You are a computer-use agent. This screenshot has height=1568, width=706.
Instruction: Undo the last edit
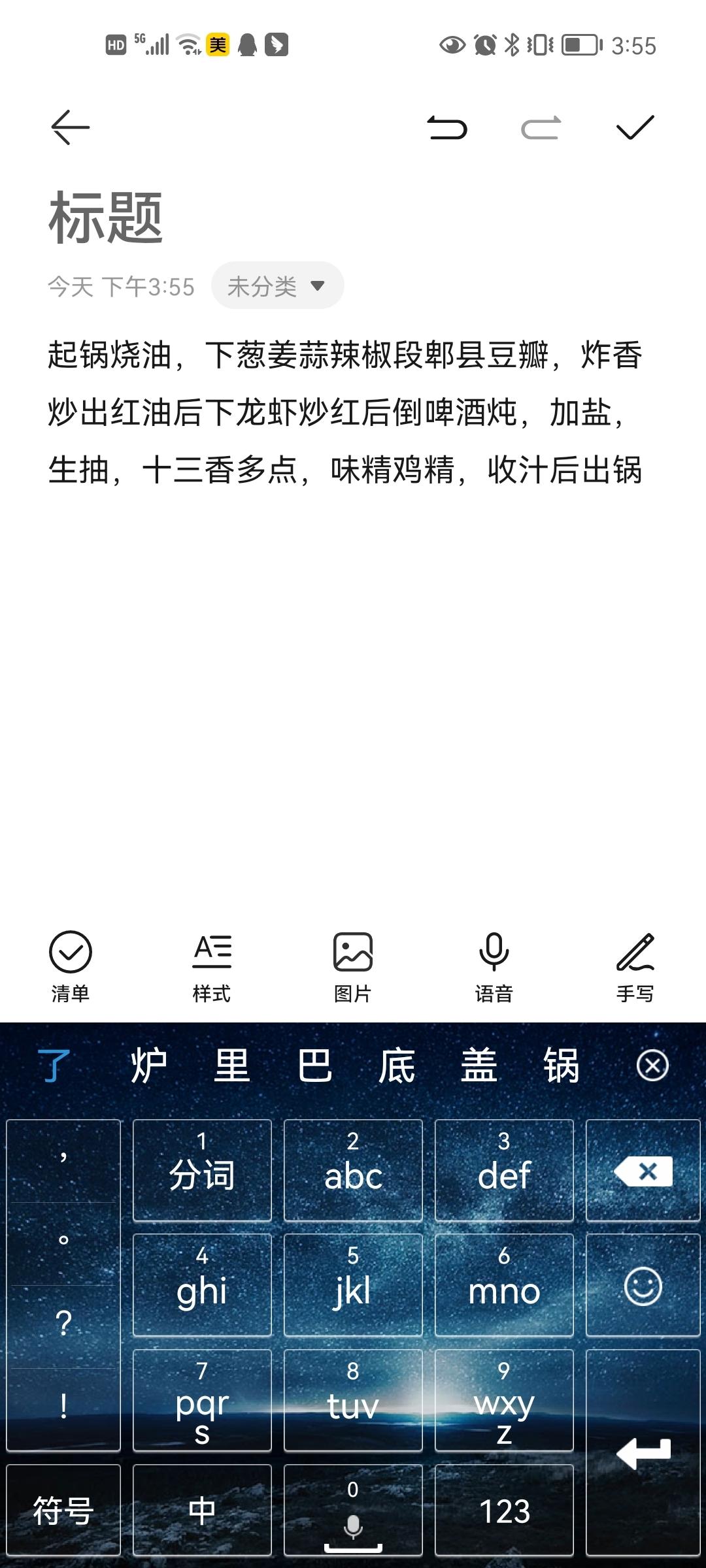447,127
